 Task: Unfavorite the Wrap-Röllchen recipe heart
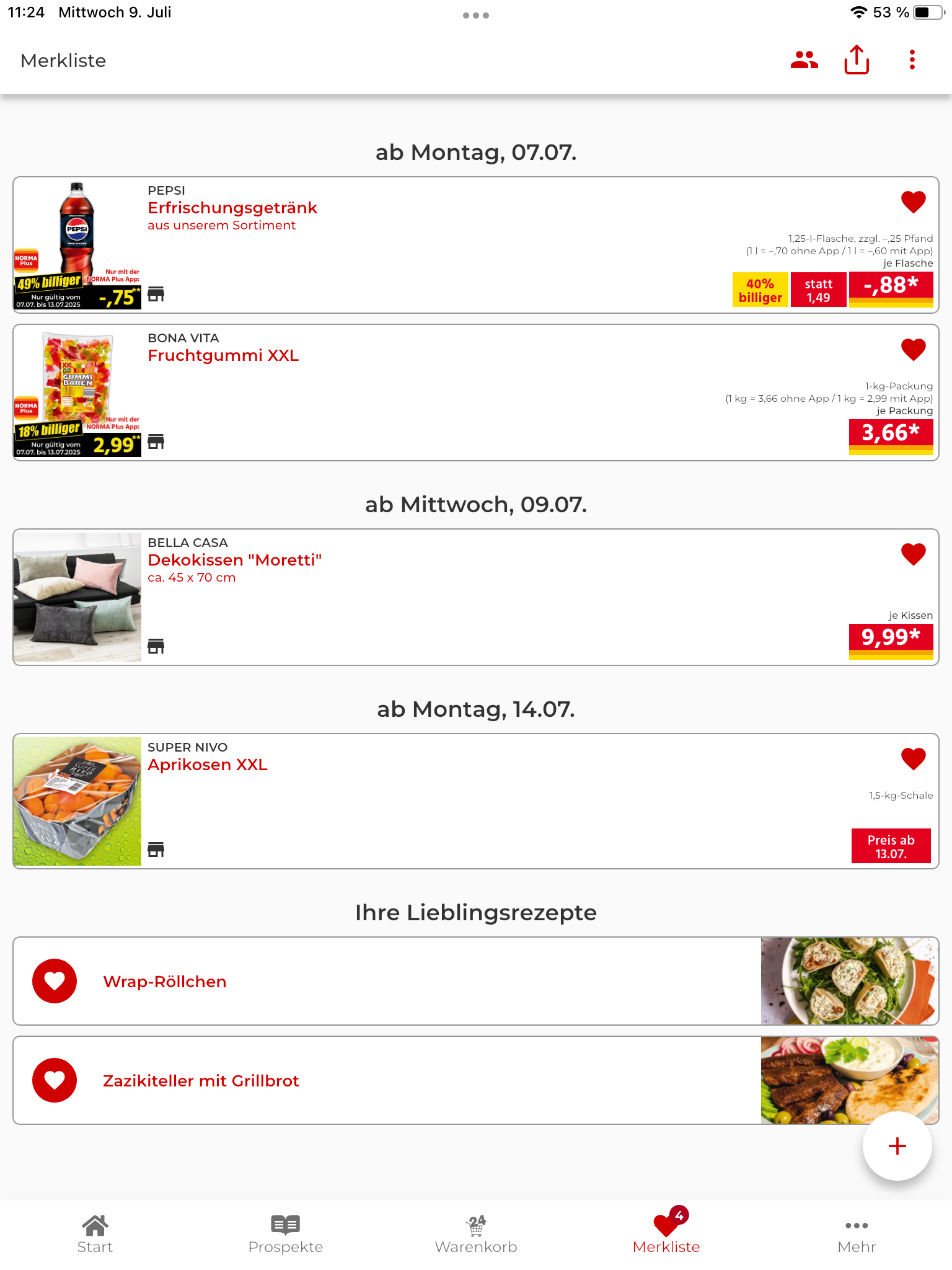pyautogui.click(x=55, y=981)
